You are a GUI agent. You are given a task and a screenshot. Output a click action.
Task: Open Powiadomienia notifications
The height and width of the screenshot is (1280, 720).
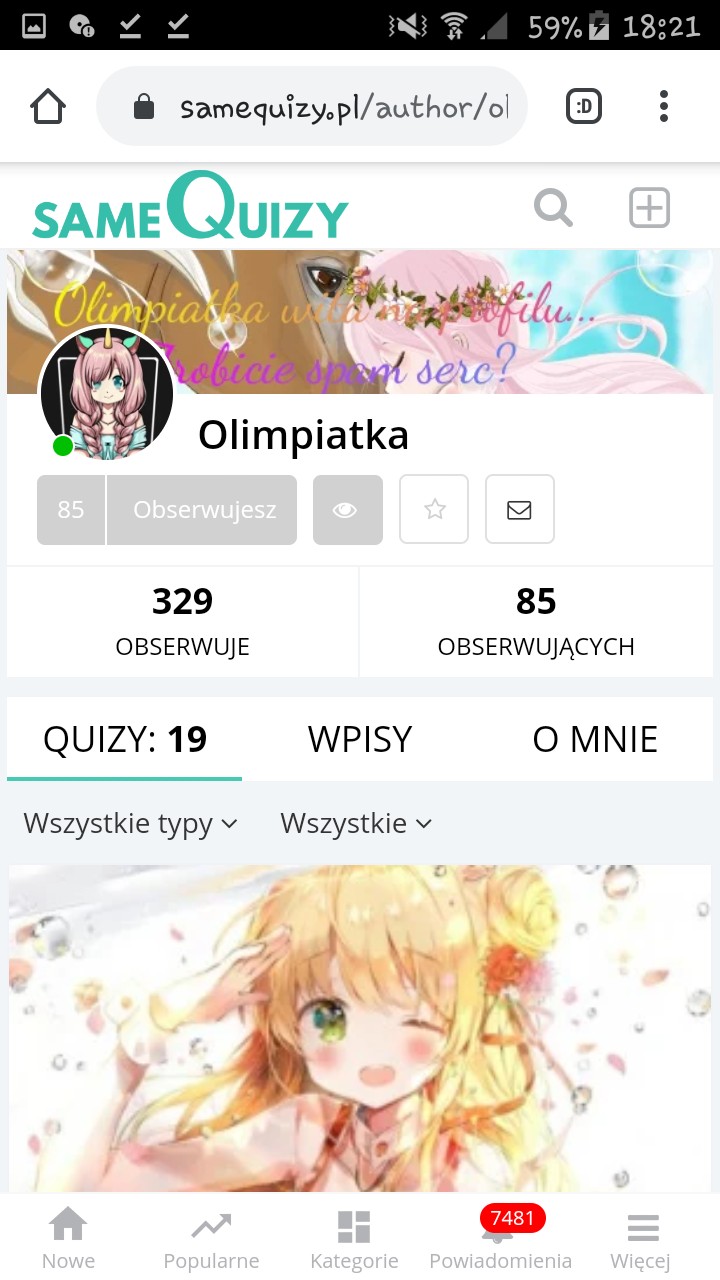pyautogui.click(x=500, y=1240)
